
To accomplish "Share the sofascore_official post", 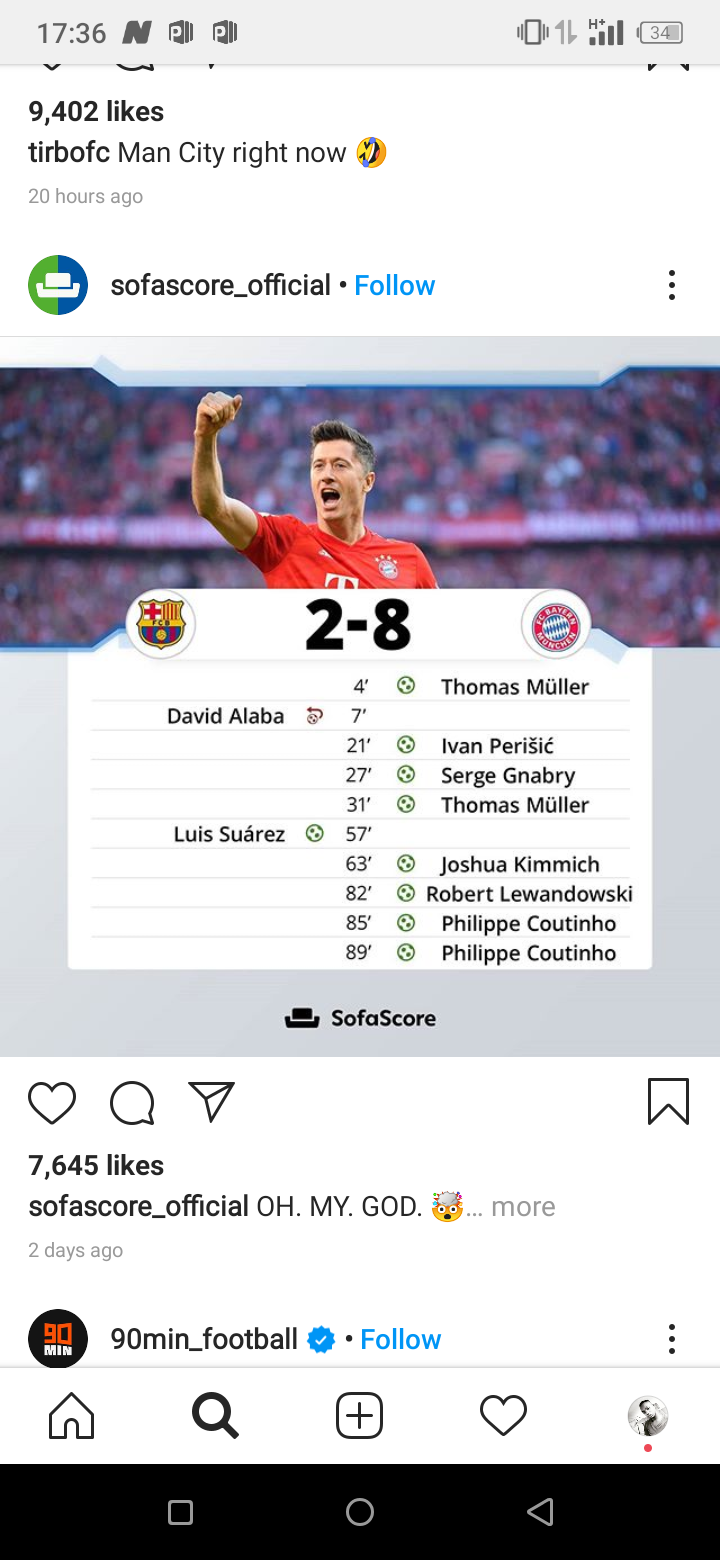I will tap(211, 1102).
